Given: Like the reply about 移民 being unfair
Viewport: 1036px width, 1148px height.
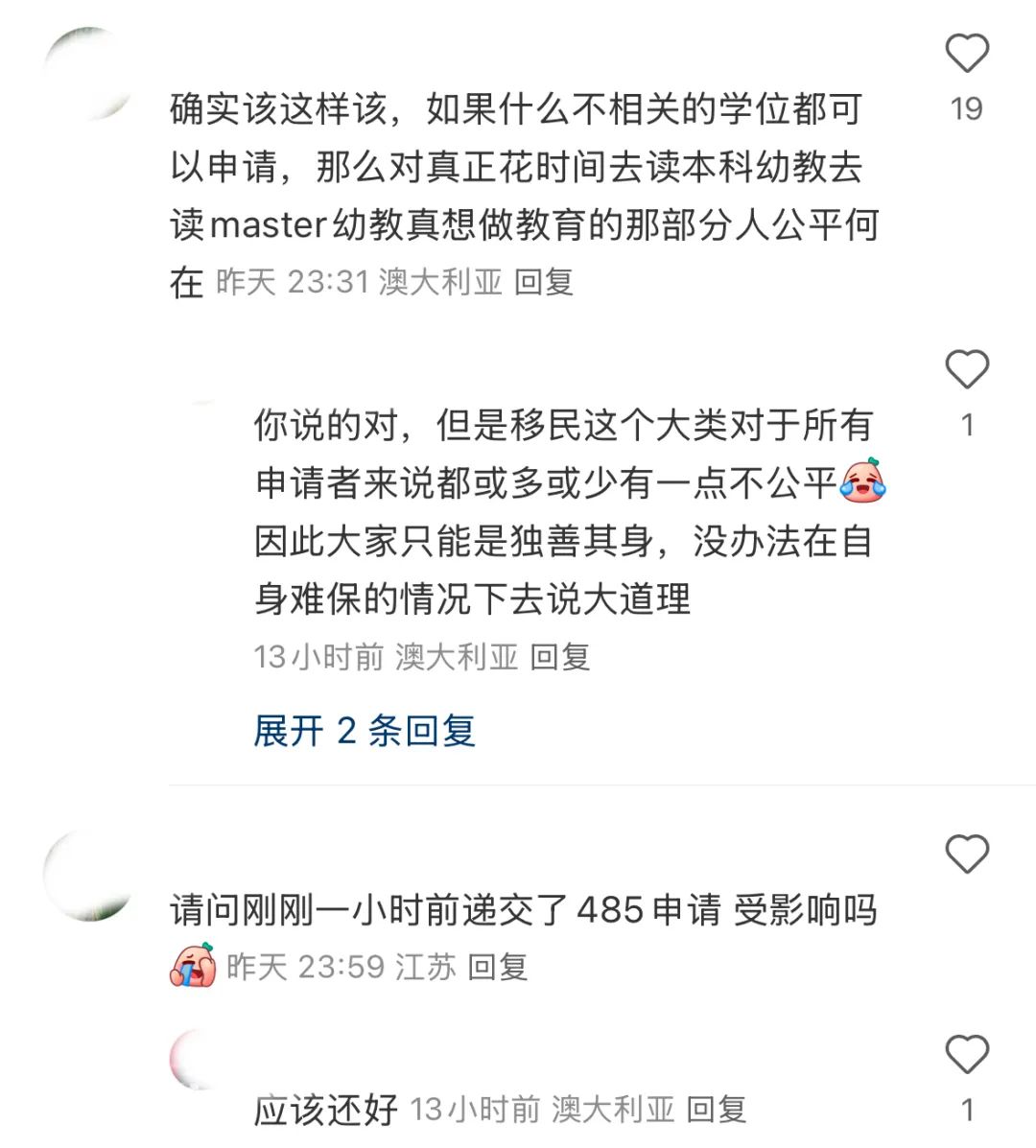Looking at the screenshot, I should pyautogui.click(x=966, y=370).
